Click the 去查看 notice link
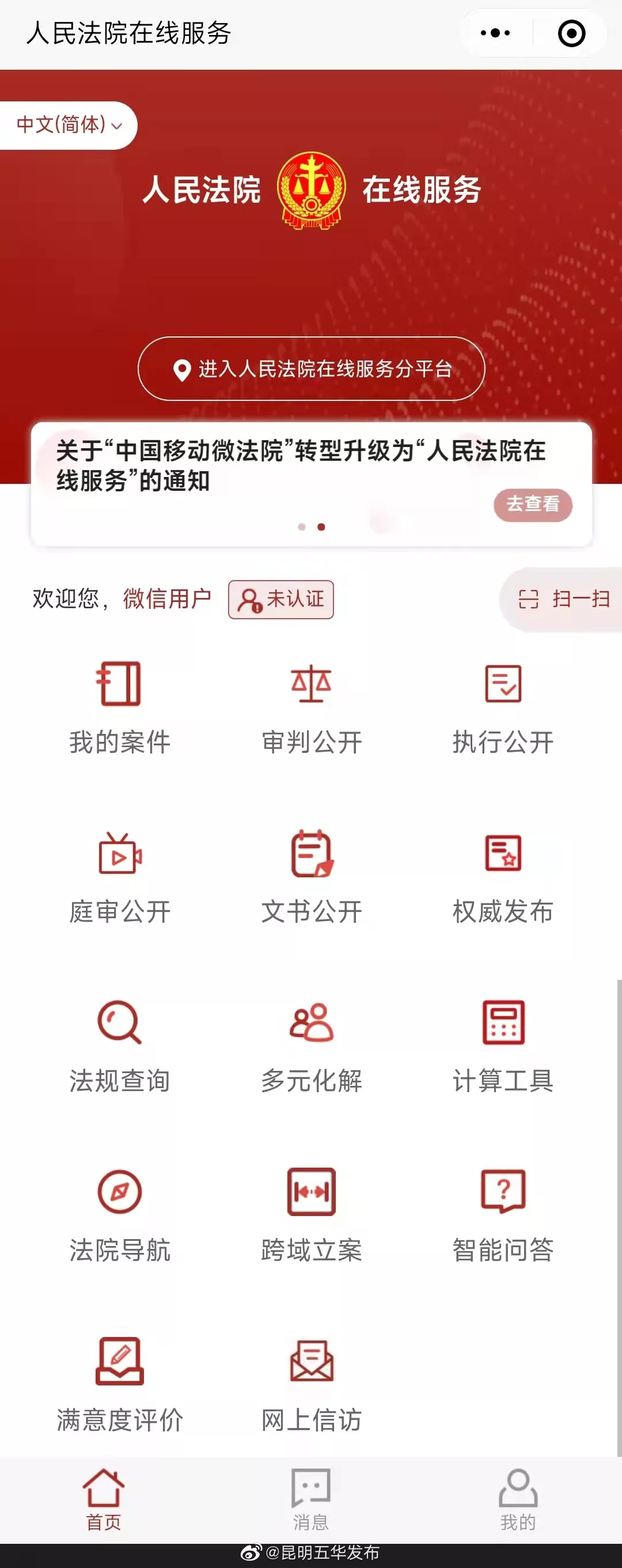 [532, 504]
